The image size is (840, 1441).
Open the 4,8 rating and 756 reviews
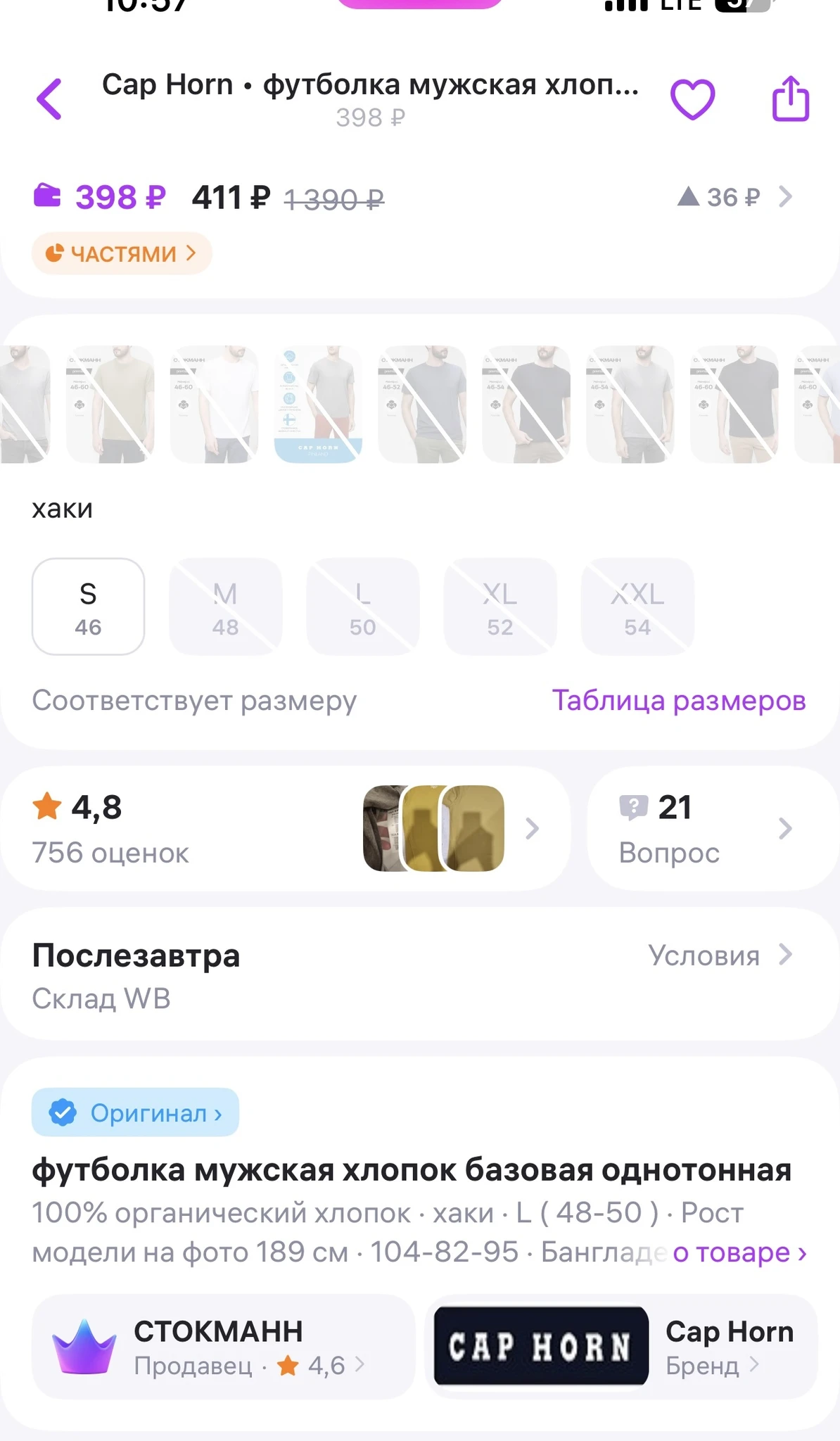pyautogui.click(x=284, y=829)
